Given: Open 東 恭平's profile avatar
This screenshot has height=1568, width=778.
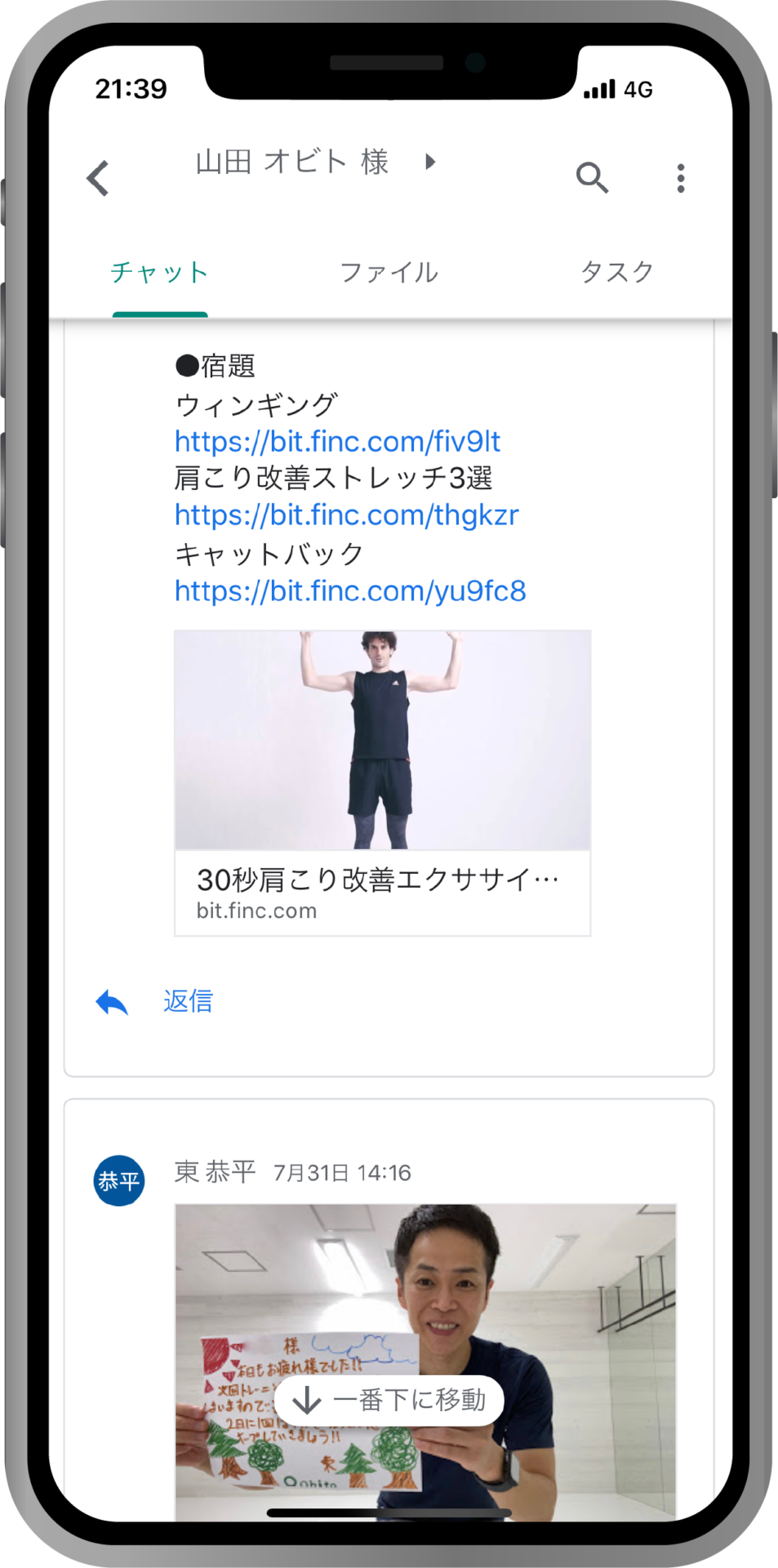Looking at the screenshot, I should 119,1181.
